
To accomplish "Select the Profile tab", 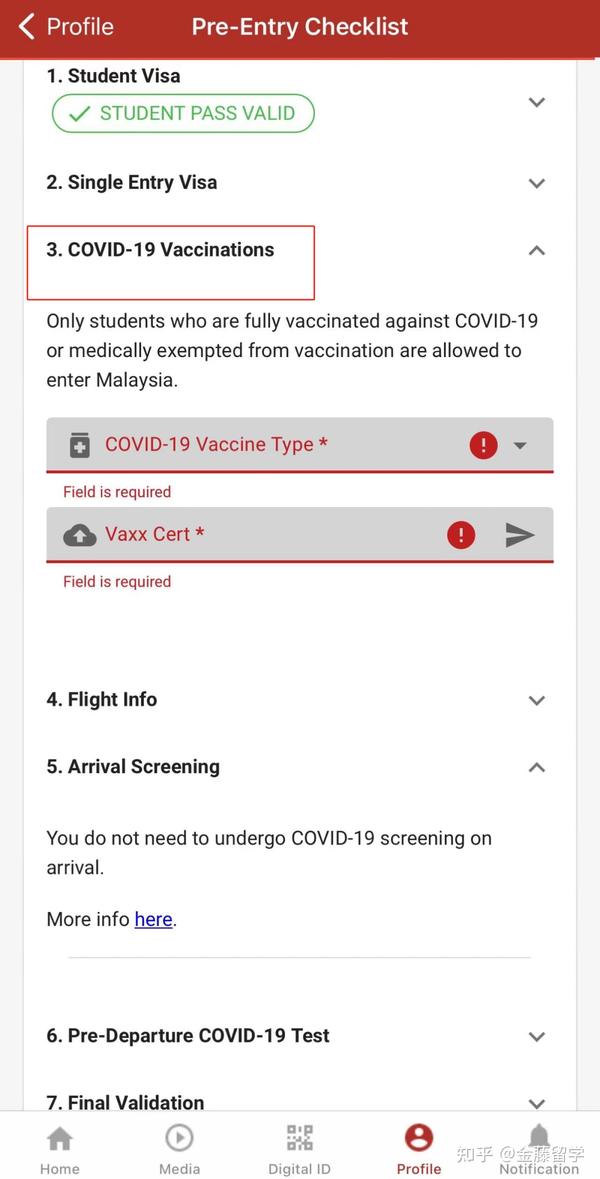I will tap(418, 1148).
